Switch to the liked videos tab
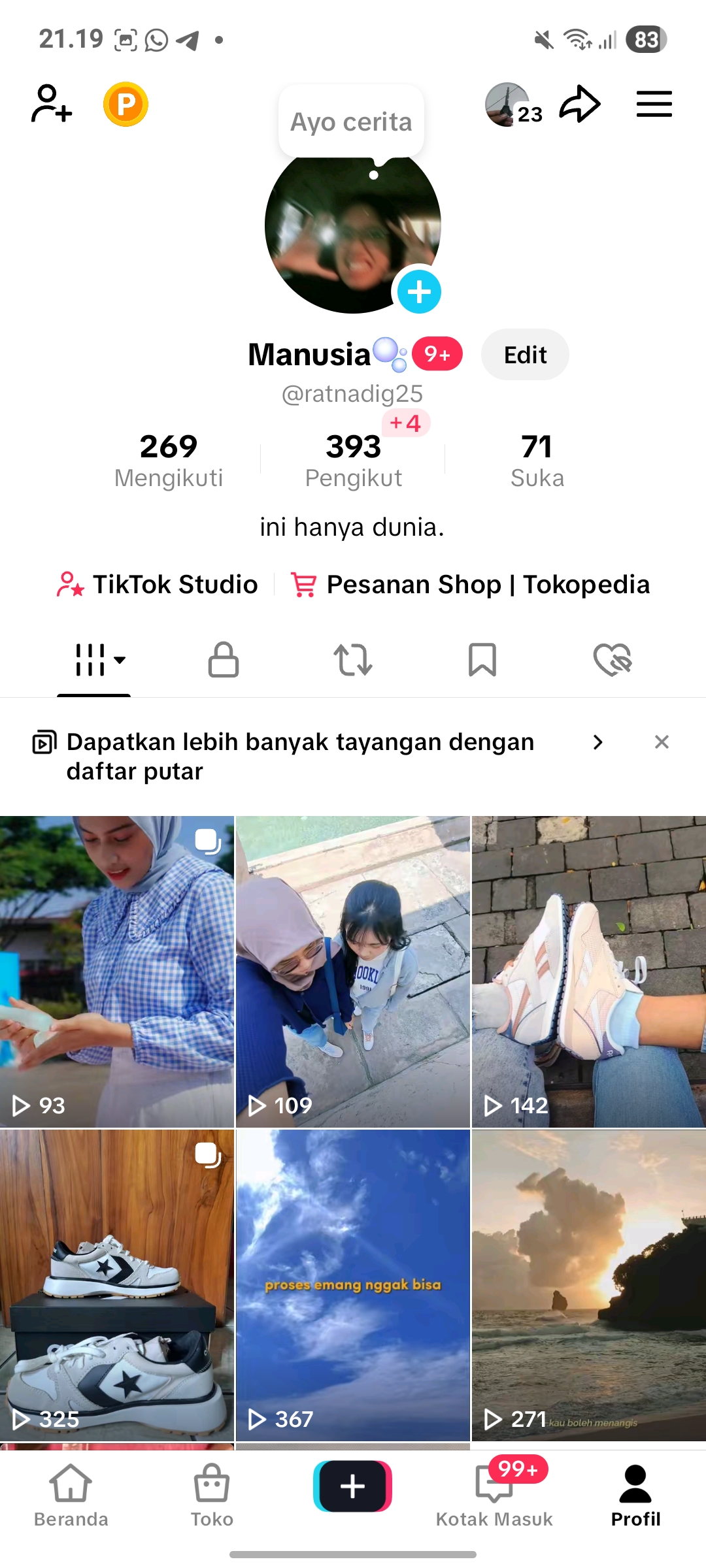This screenshot has height=1568, width=706. pos(612,659)
